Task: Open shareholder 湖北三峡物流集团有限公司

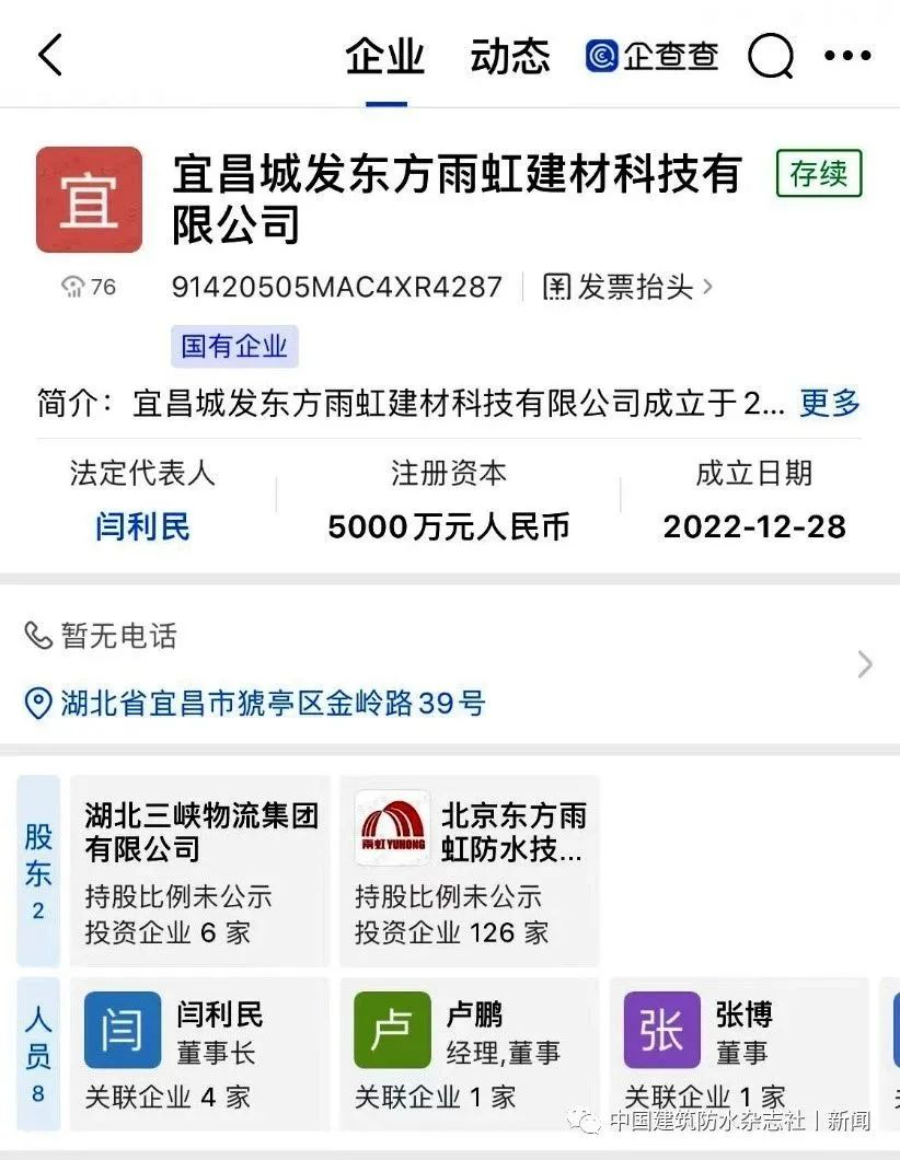Action: click(x=200, y=870)
